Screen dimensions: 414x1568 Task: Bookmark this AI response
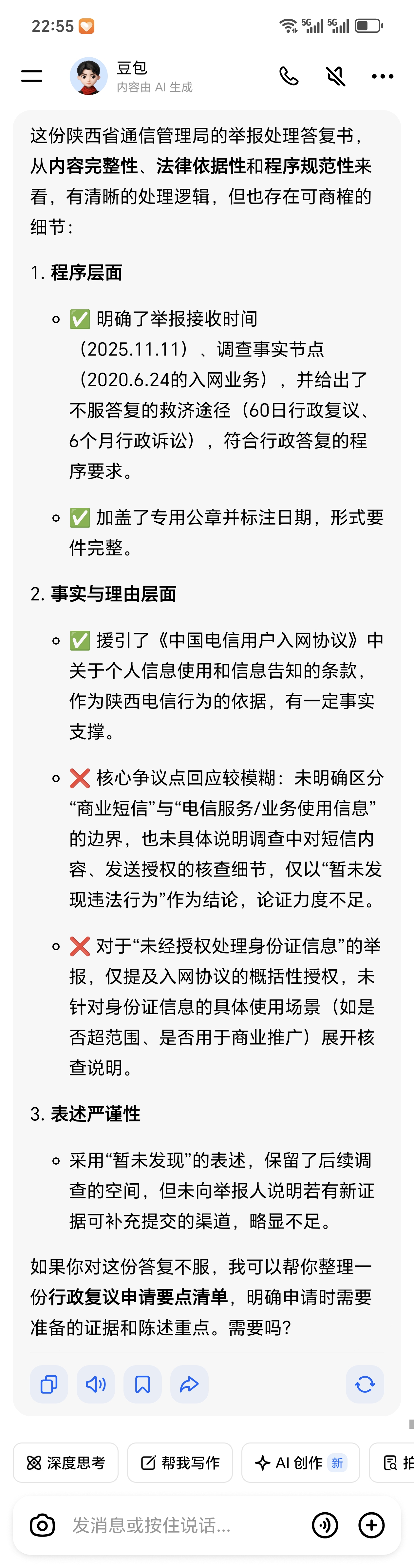(x=142, y=1384)
